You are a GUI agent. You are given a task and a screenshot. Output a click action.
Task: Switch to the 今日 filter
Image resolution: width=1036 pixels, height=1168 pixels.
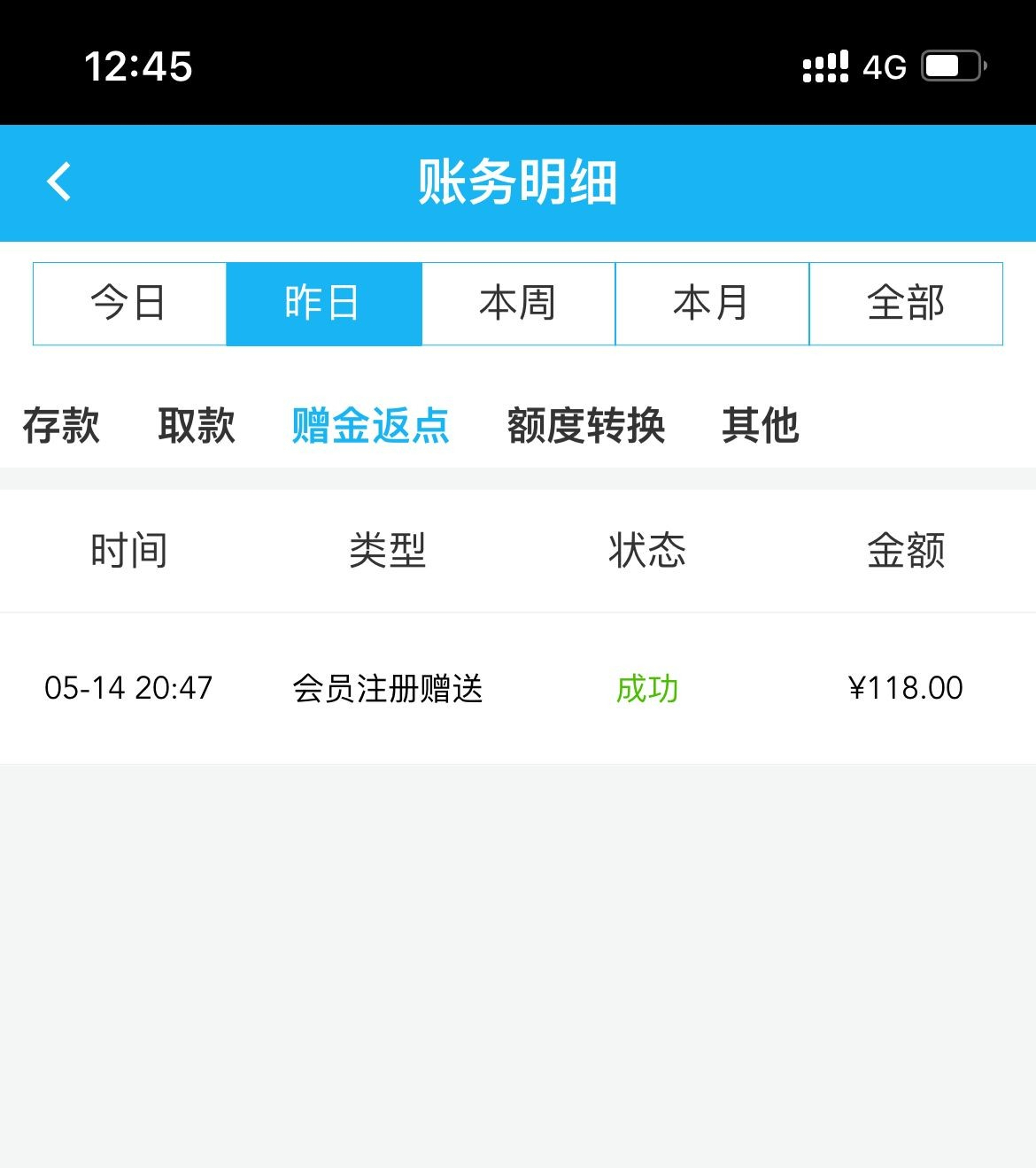coord(129,304)
